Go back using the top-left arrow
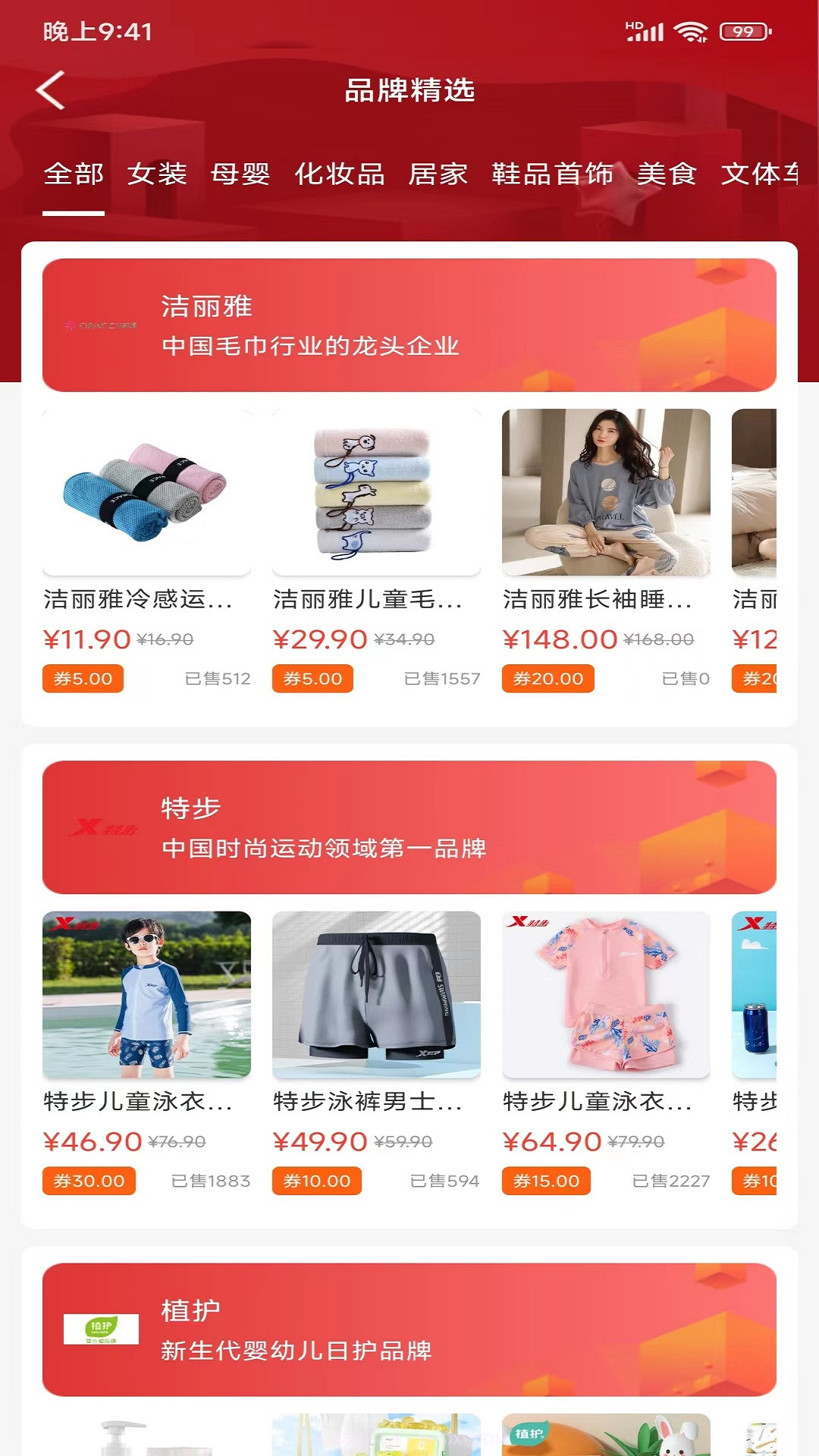The height and width of the screenshot is (1456, 819). 51,91
